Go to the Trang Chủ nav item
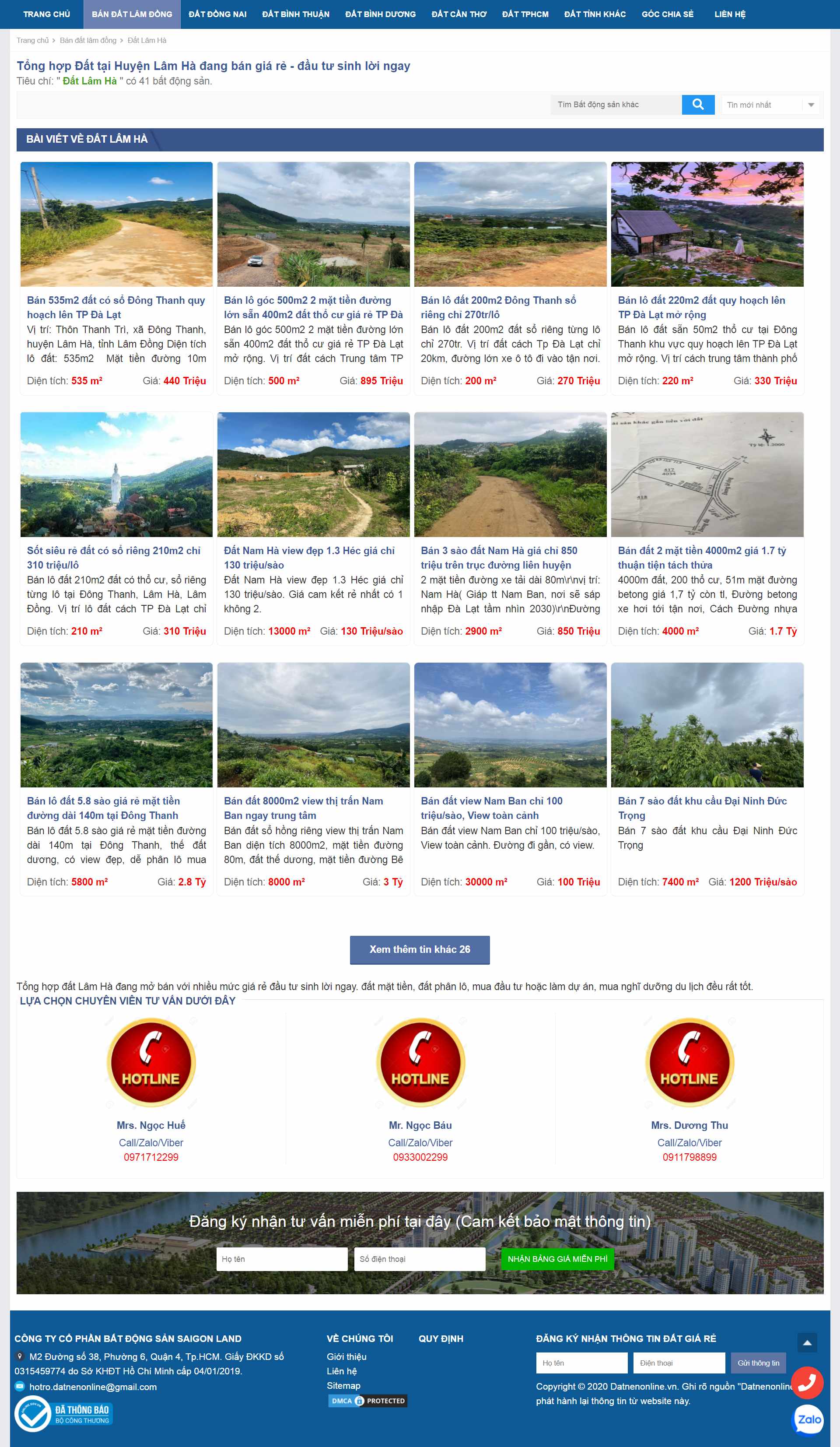Image resolution: width=840 pixels, height=1447 pixels. [46, 14]
